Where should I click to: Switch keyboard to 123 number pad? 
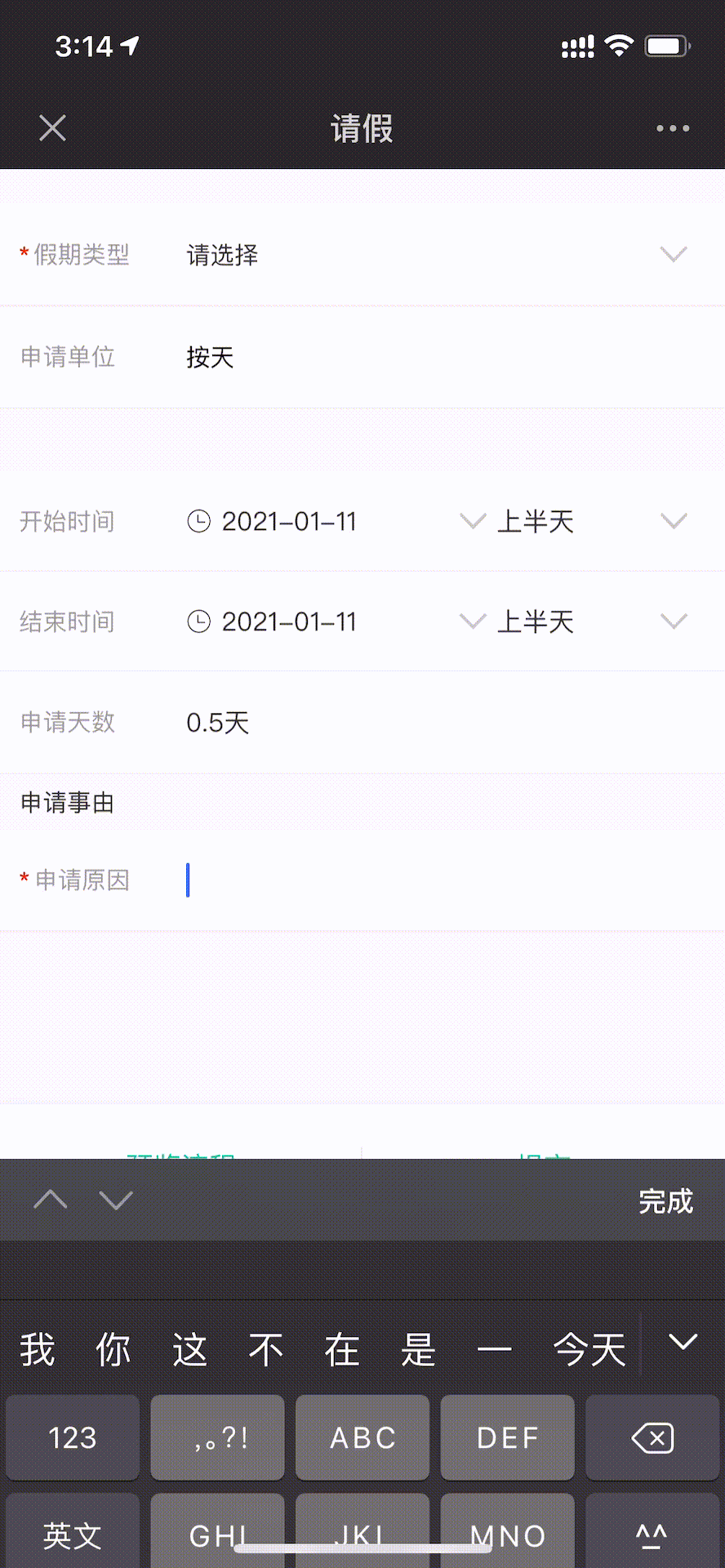tap(73, 1437)
